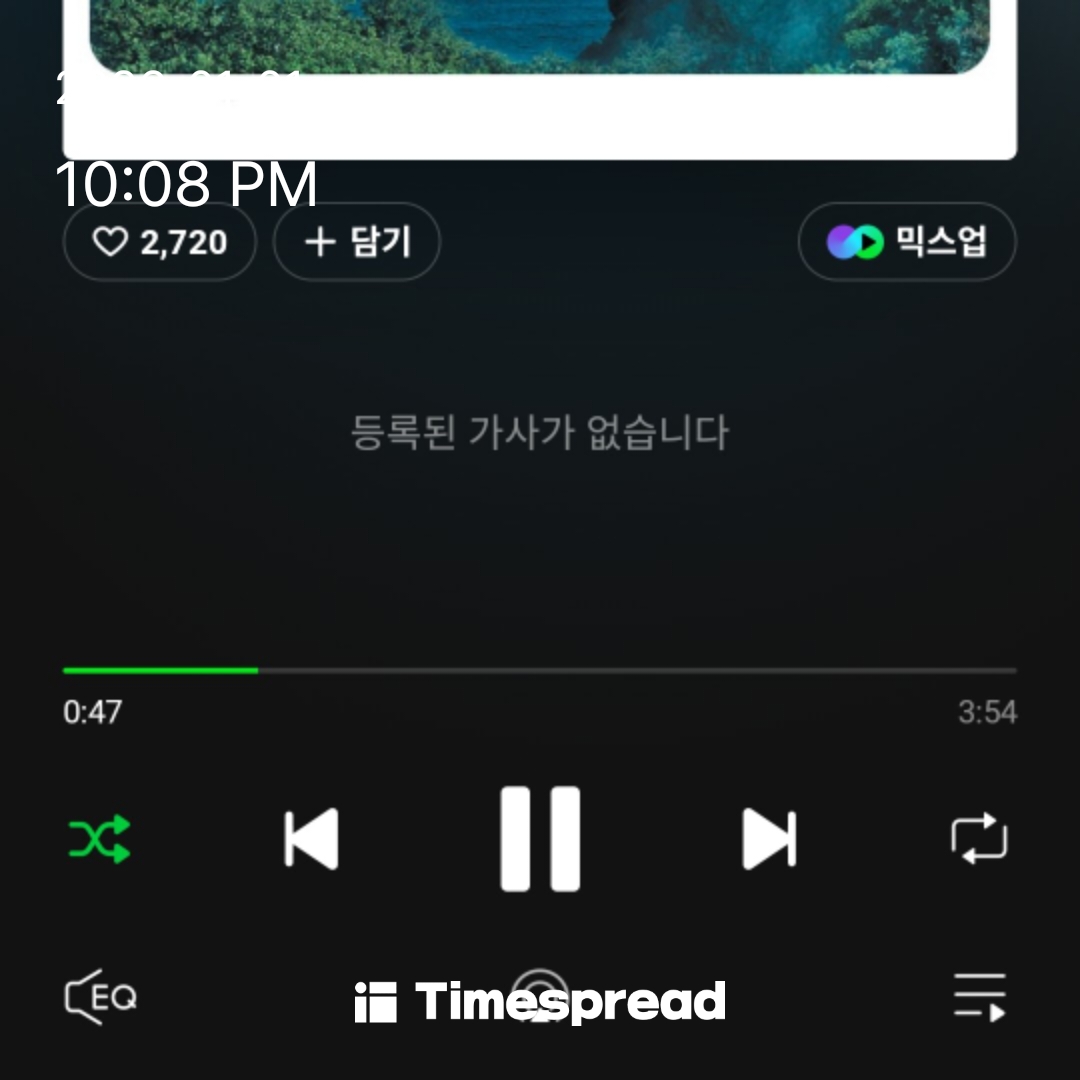Open the 믹스업 mix feature
Viewport: 1080px width, 1080px height.
[x=907, y=242]
